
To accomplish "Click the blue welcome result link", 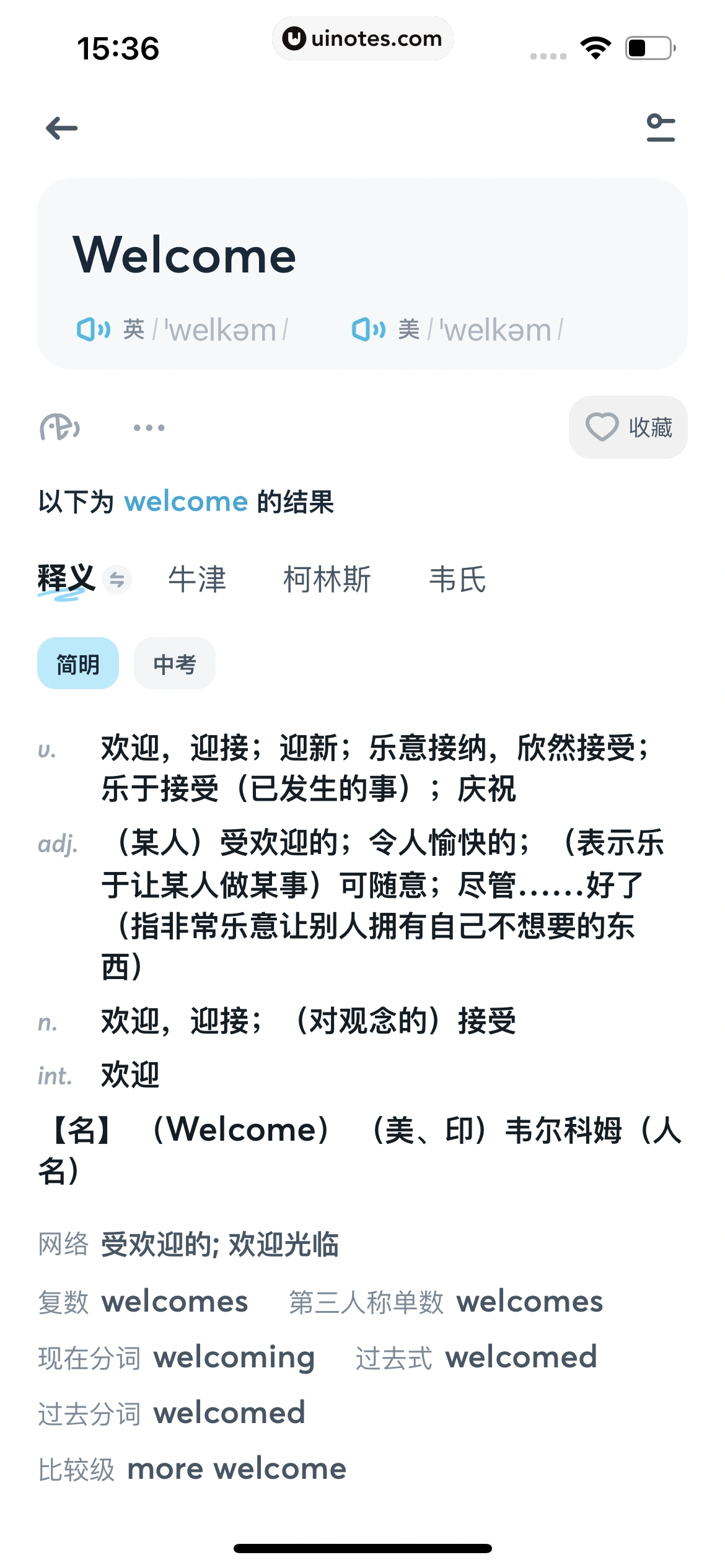I will tap(186, 502).
